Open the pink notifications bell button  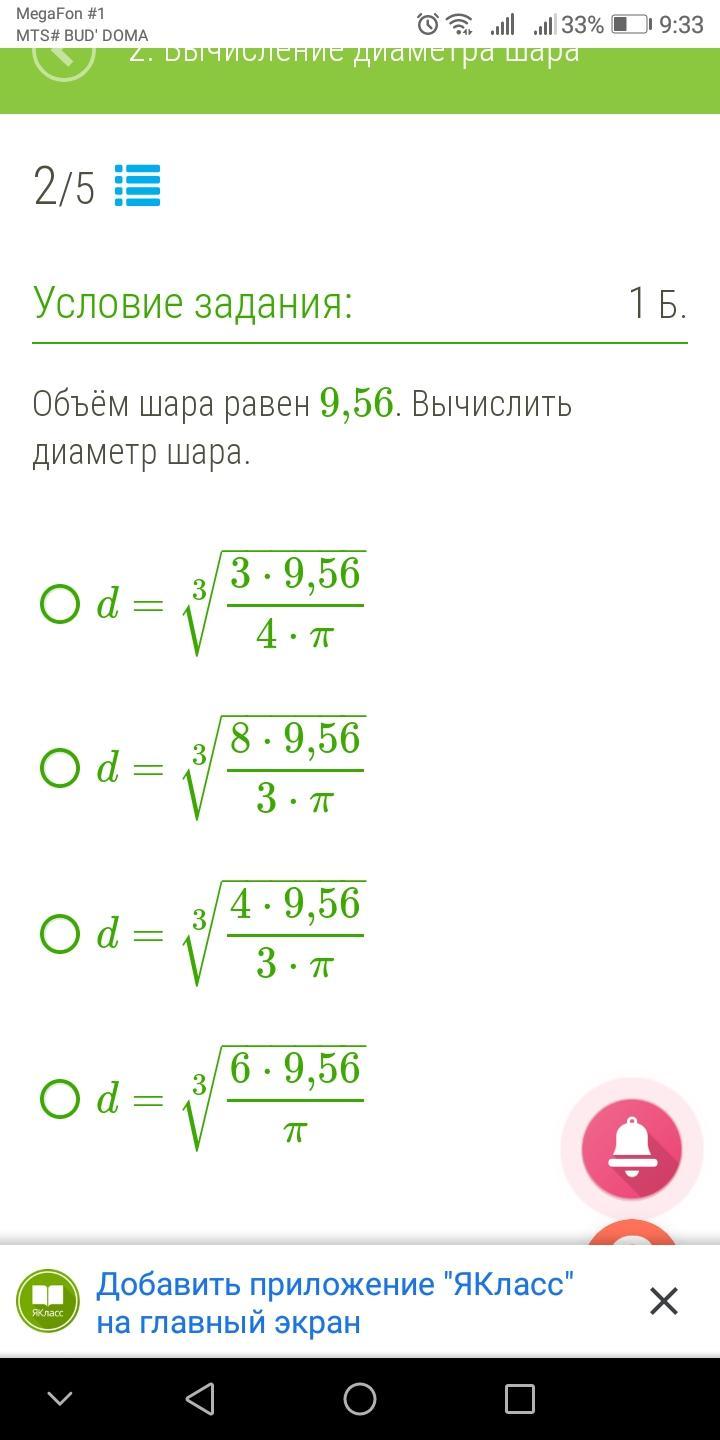click(632, 1148)
